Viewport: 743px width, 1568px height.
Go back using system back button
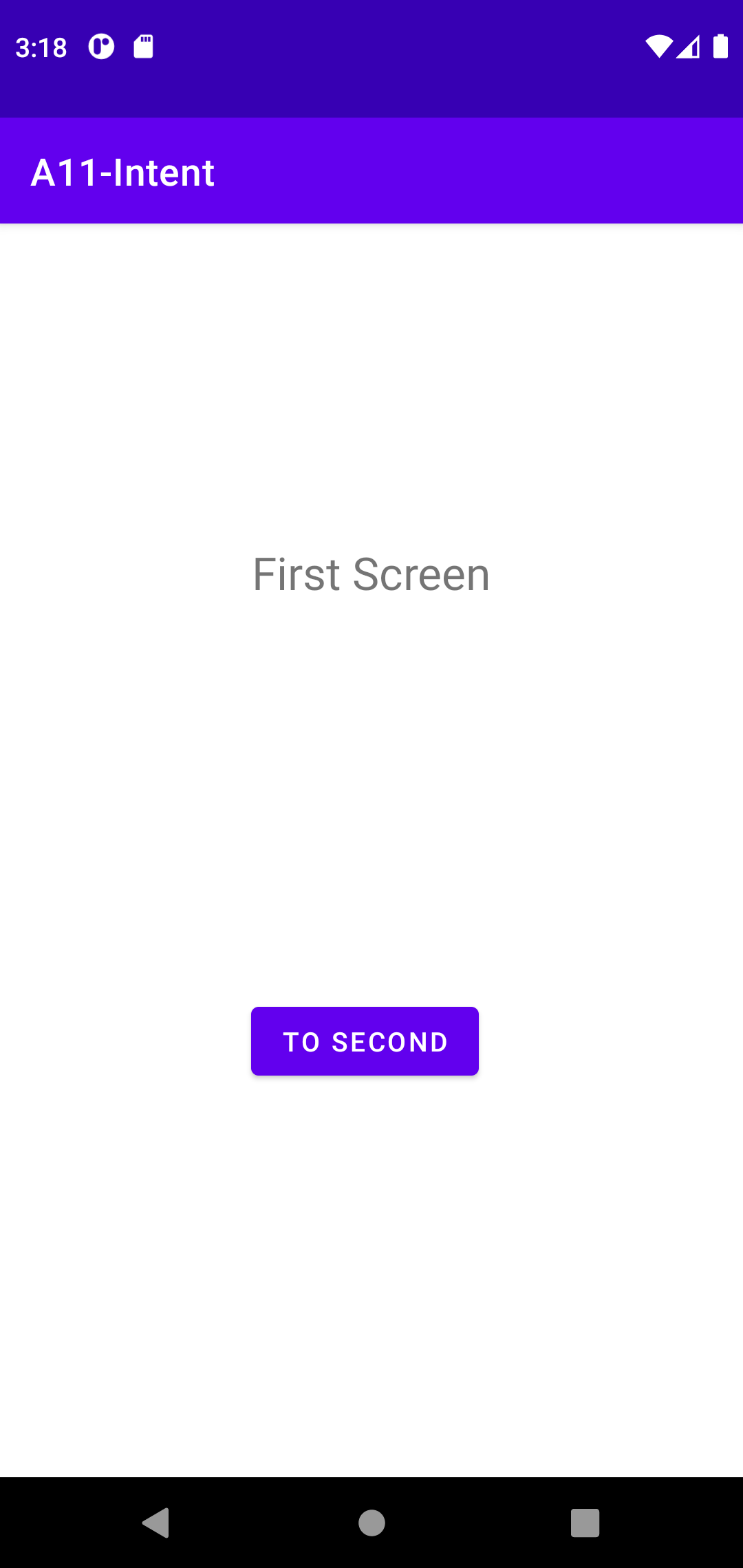click(156, 1523)
